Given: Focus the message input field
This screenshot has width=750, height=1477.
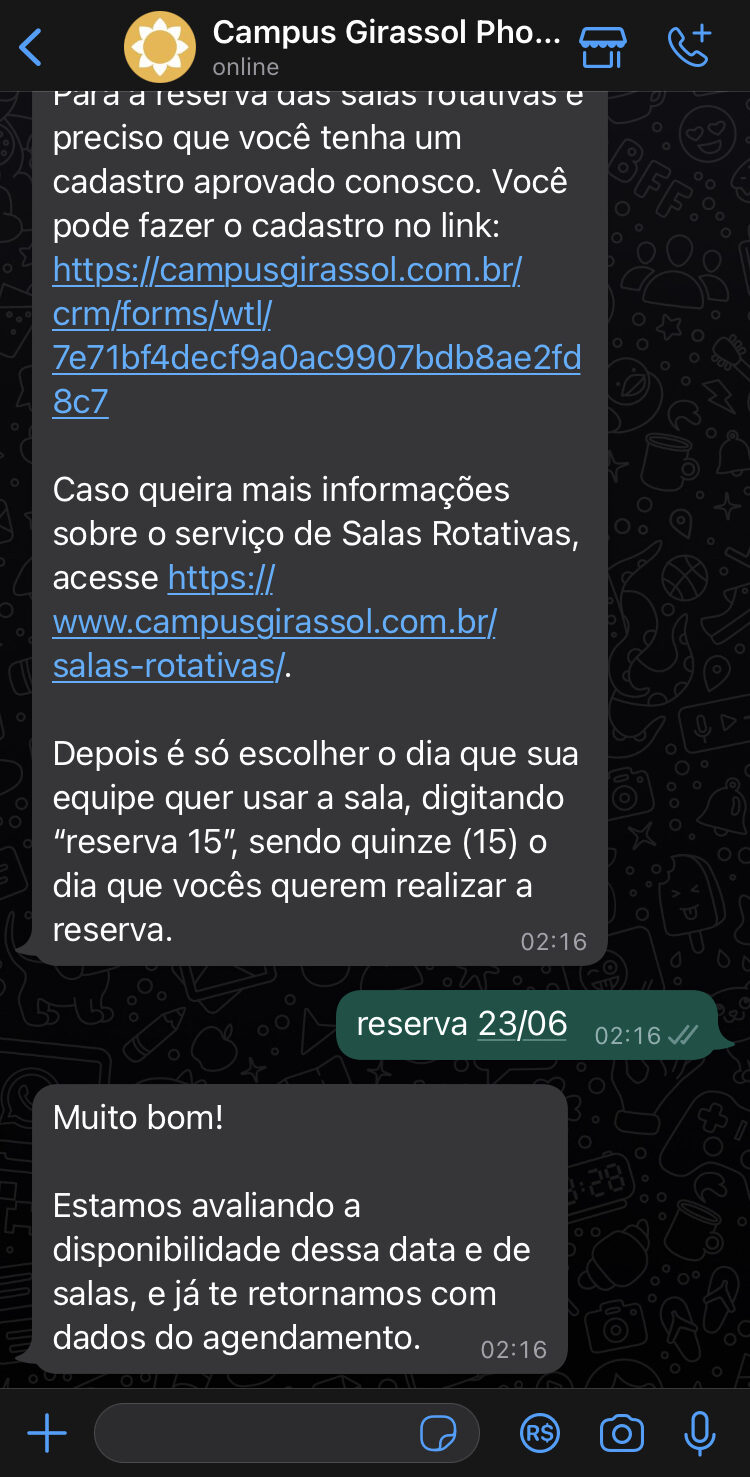Looking at the screenshot, I should [286, 1434].
